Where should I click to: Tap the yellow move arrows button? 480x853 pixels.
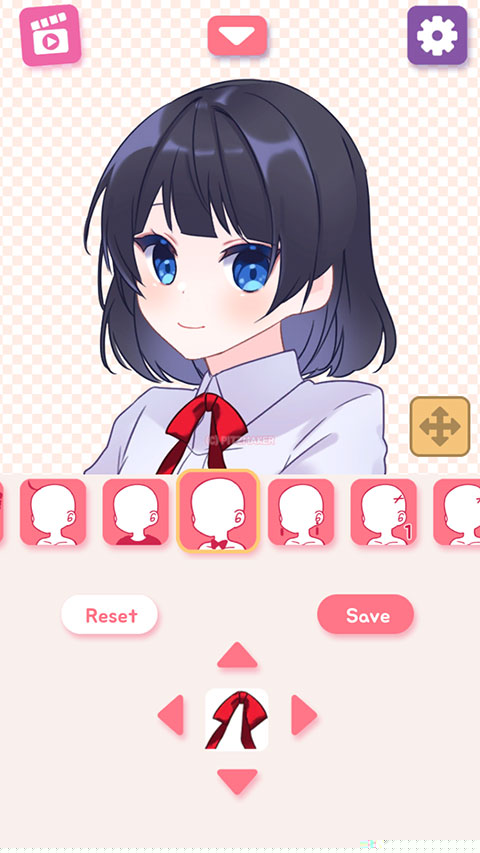[440, 426]
